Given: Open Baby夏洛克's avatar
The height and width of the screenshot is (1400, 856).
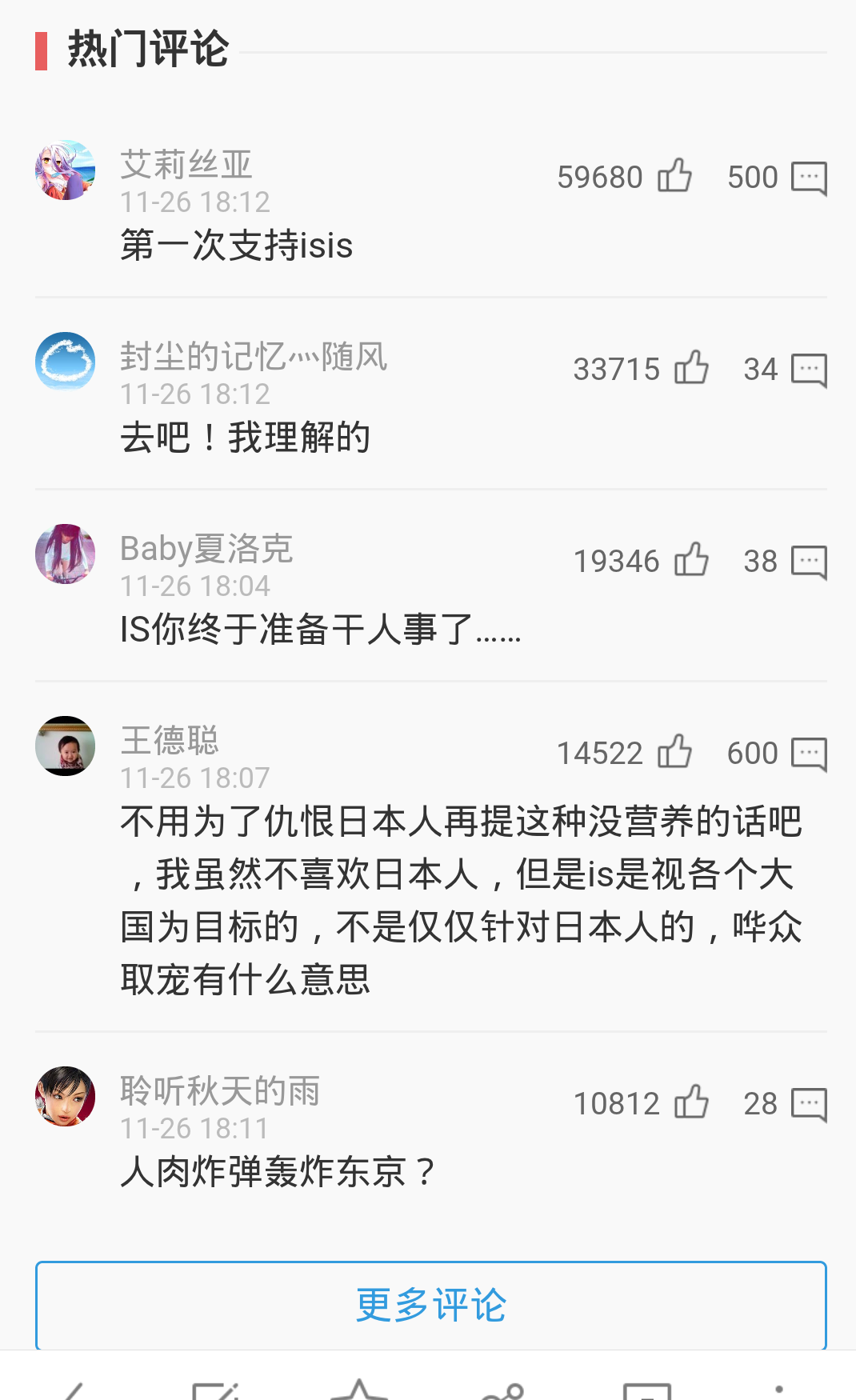Looking at the screenshot, I should point(66,554).
